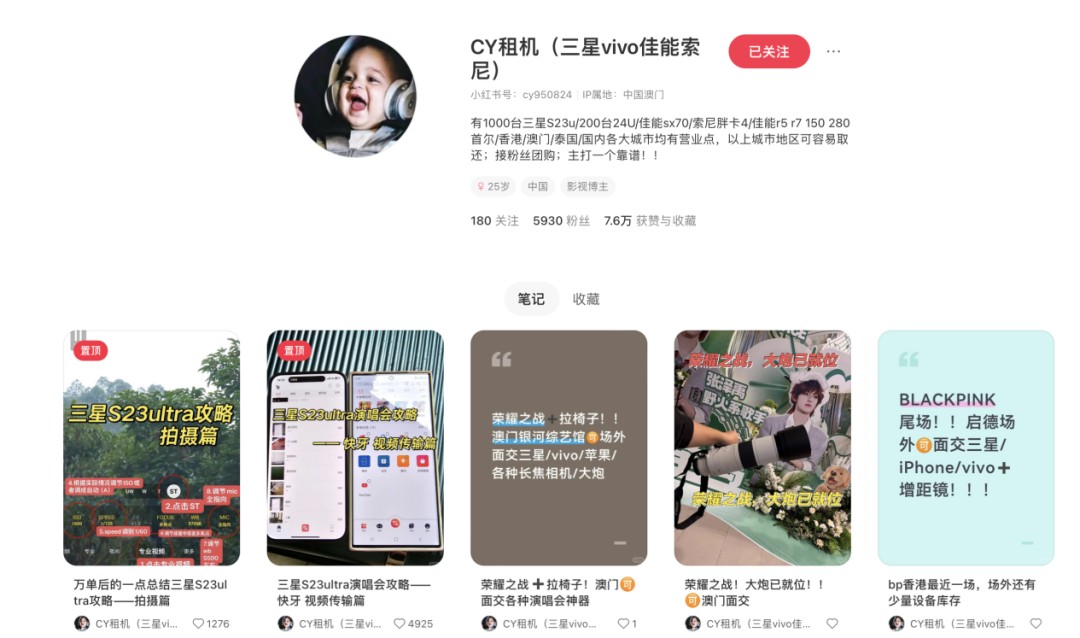Like the note with 1276 likes
1080x638 pixels.
(198, 623)
